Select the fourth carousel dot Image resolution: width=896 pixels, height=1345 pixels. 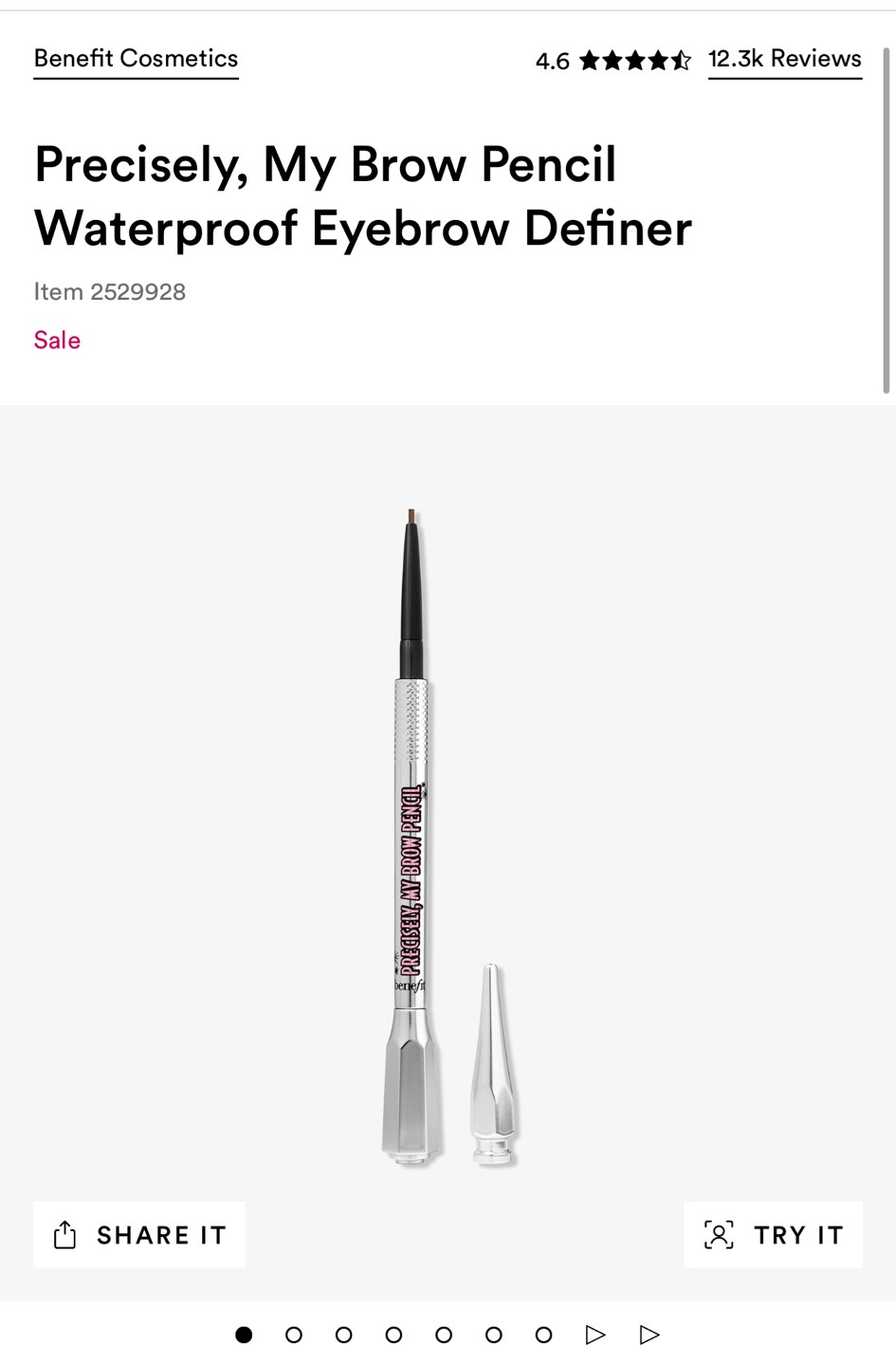pyautogui.click(x=393, y=1333)
